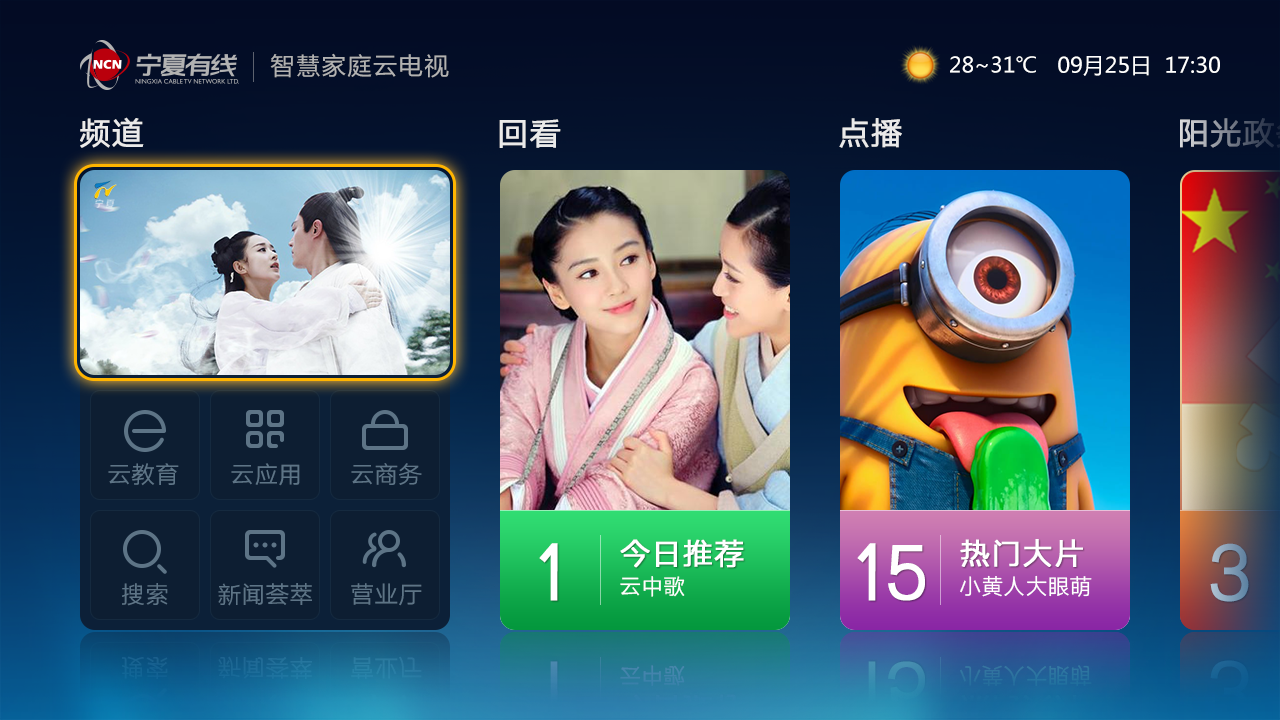Open 今日推荐 云中歌 replay card
The image size is (1280, 720).
tap(645, 400)
